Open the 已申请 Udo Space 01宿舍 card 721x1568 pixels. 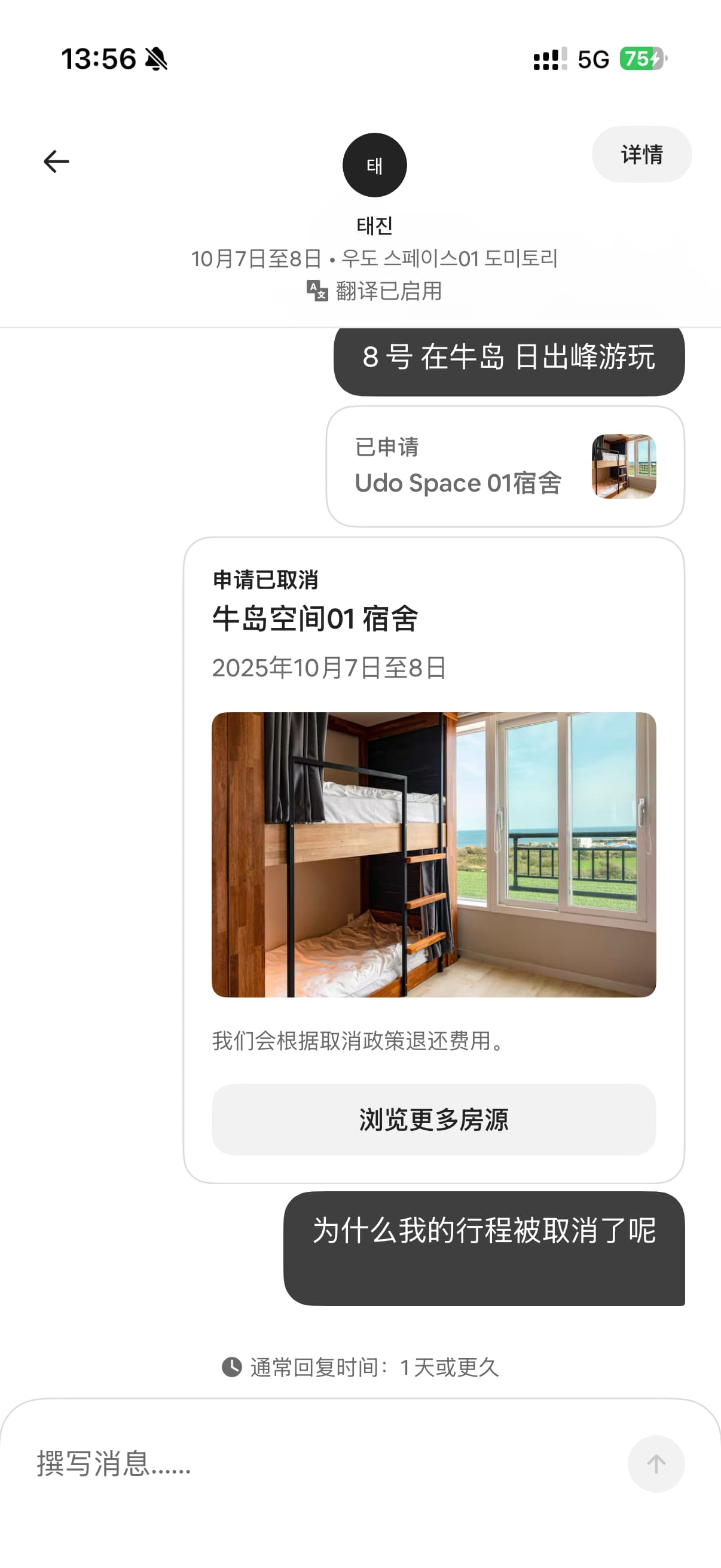[x=505, y=466]
